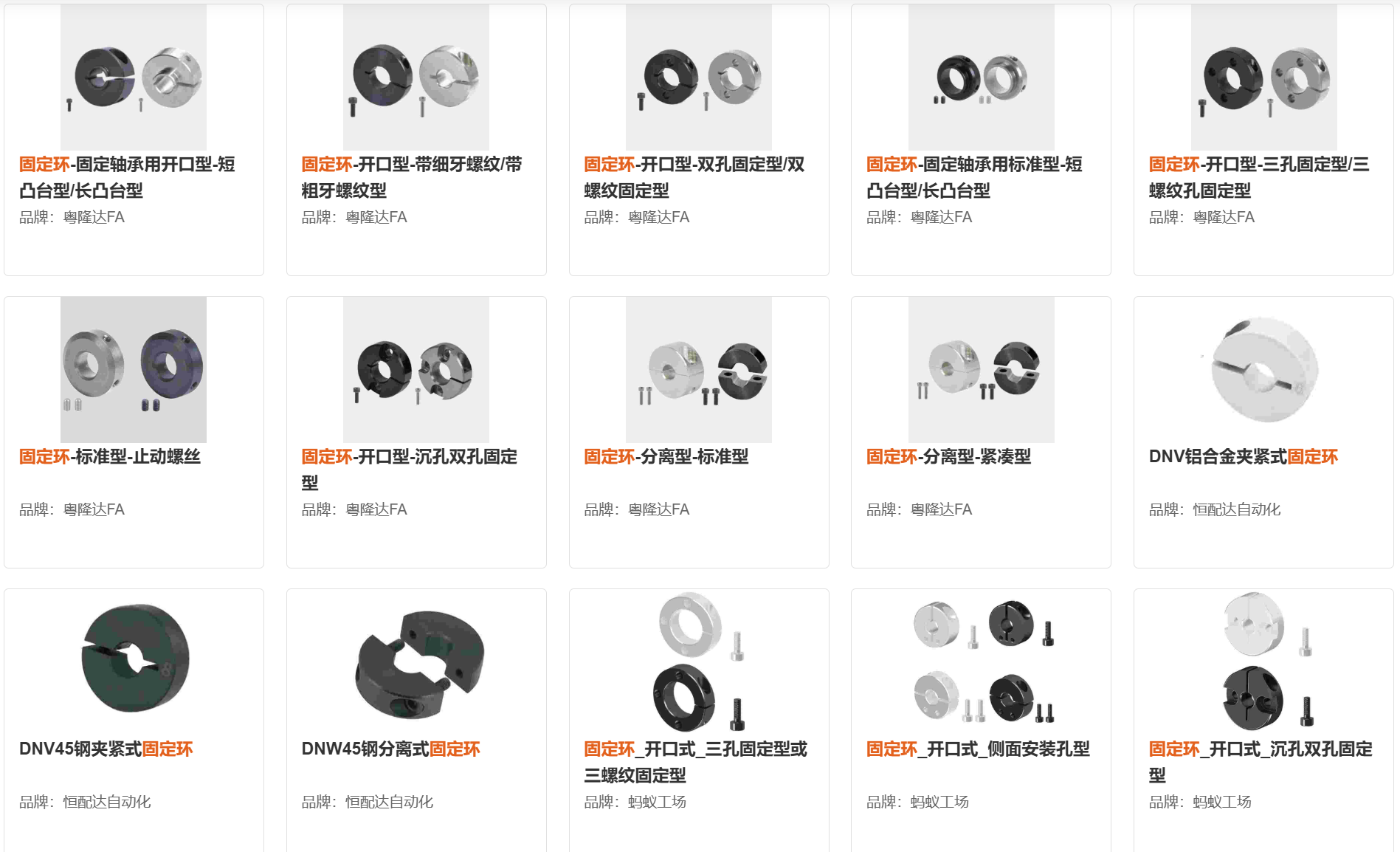The width and height of the screenshot is (1400, 852).
Task: Open 固定环-固定轴承用开口型-短凸台型/长凸台型 product card
Action: [x=127, y=176]
